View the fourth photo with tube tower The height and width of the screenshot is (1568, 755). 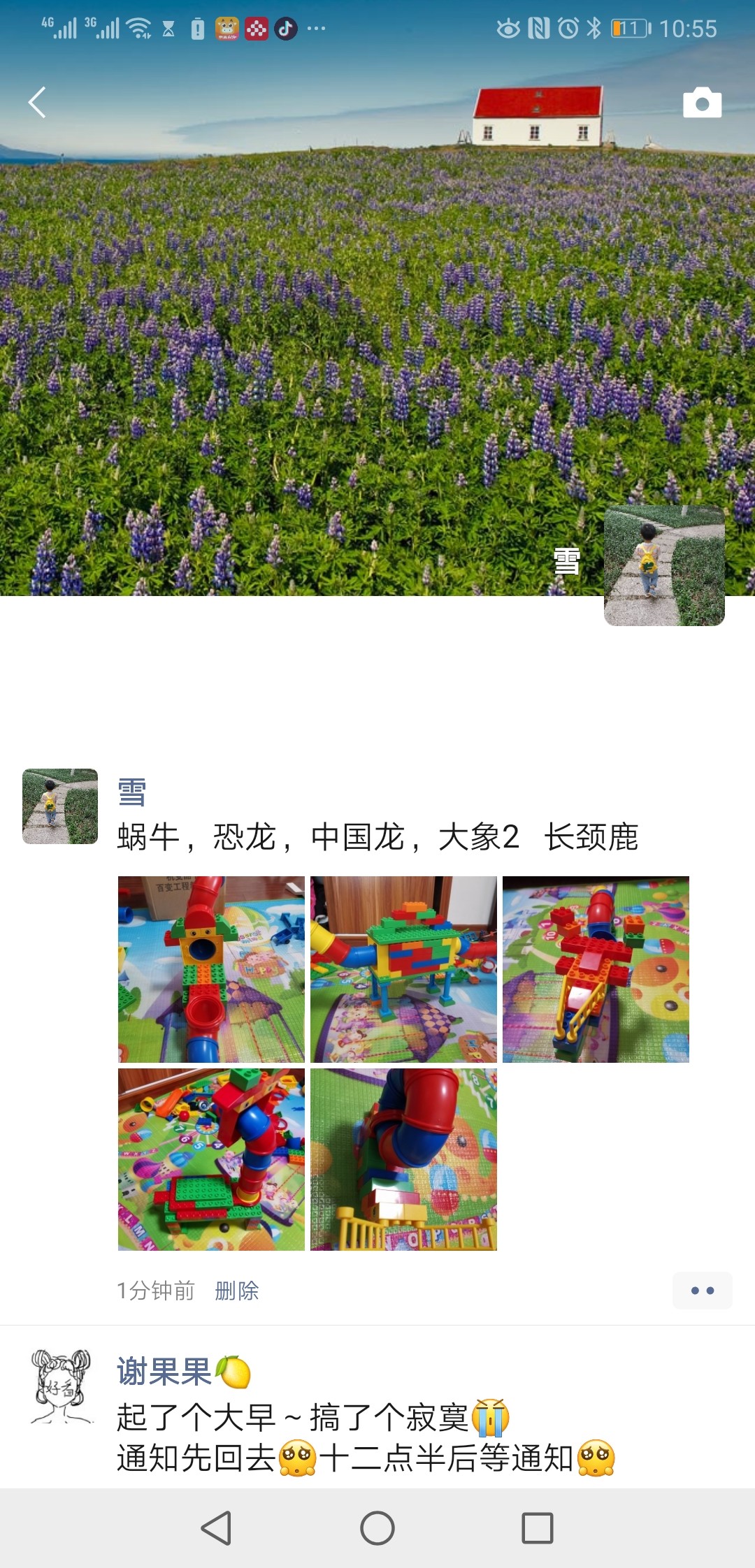[x=211, y=1159]
